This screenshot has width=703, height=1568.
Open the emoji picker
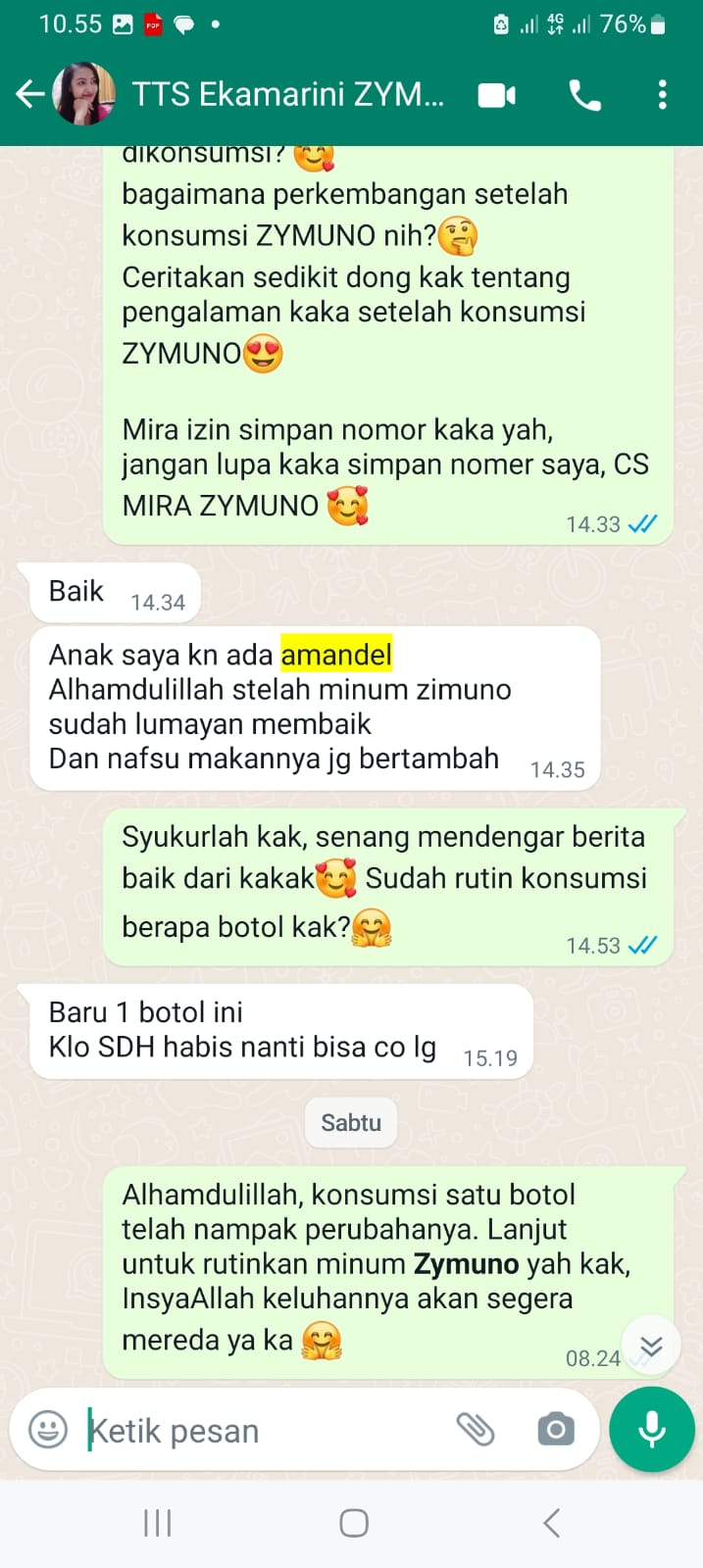[48, 1430]
